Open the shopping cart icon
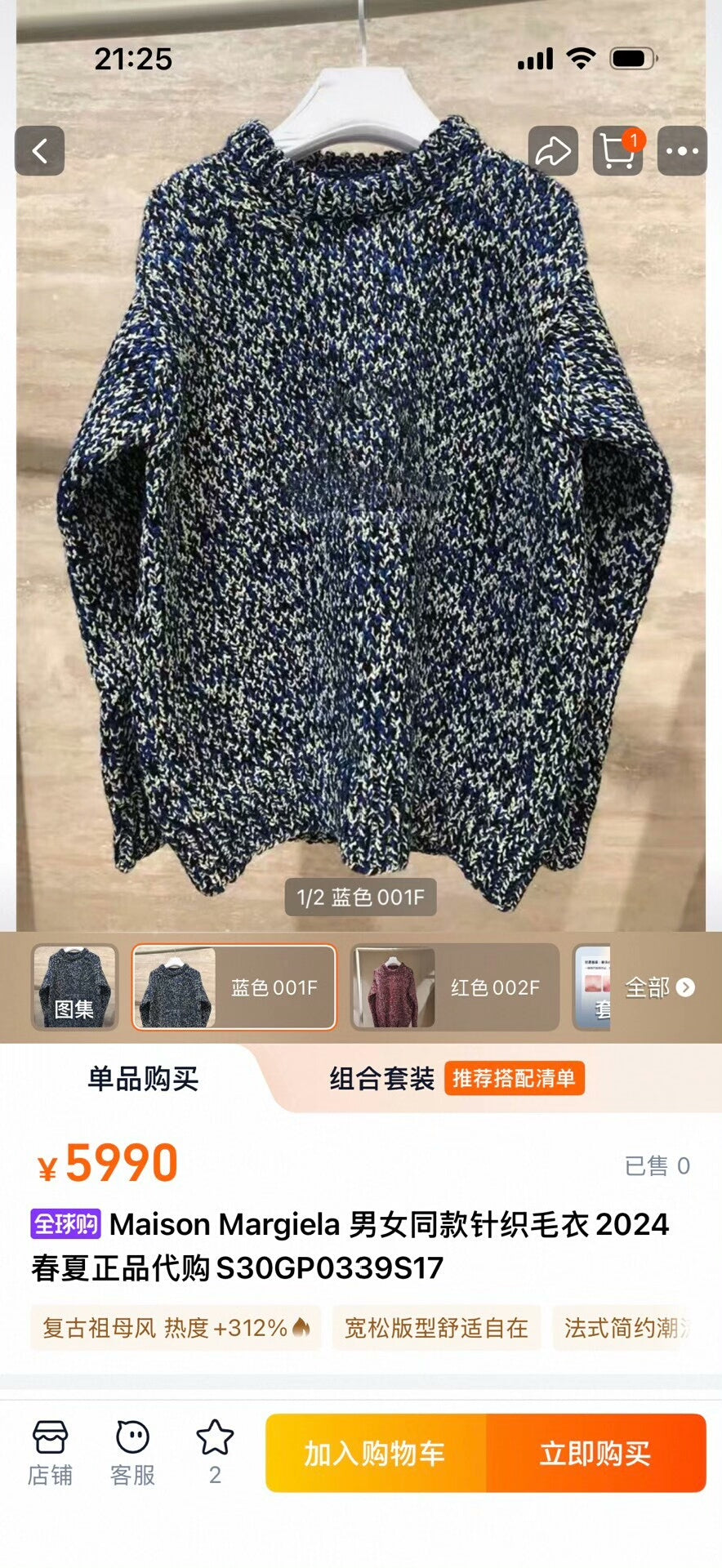722x1568 pixels. (620, 151)
